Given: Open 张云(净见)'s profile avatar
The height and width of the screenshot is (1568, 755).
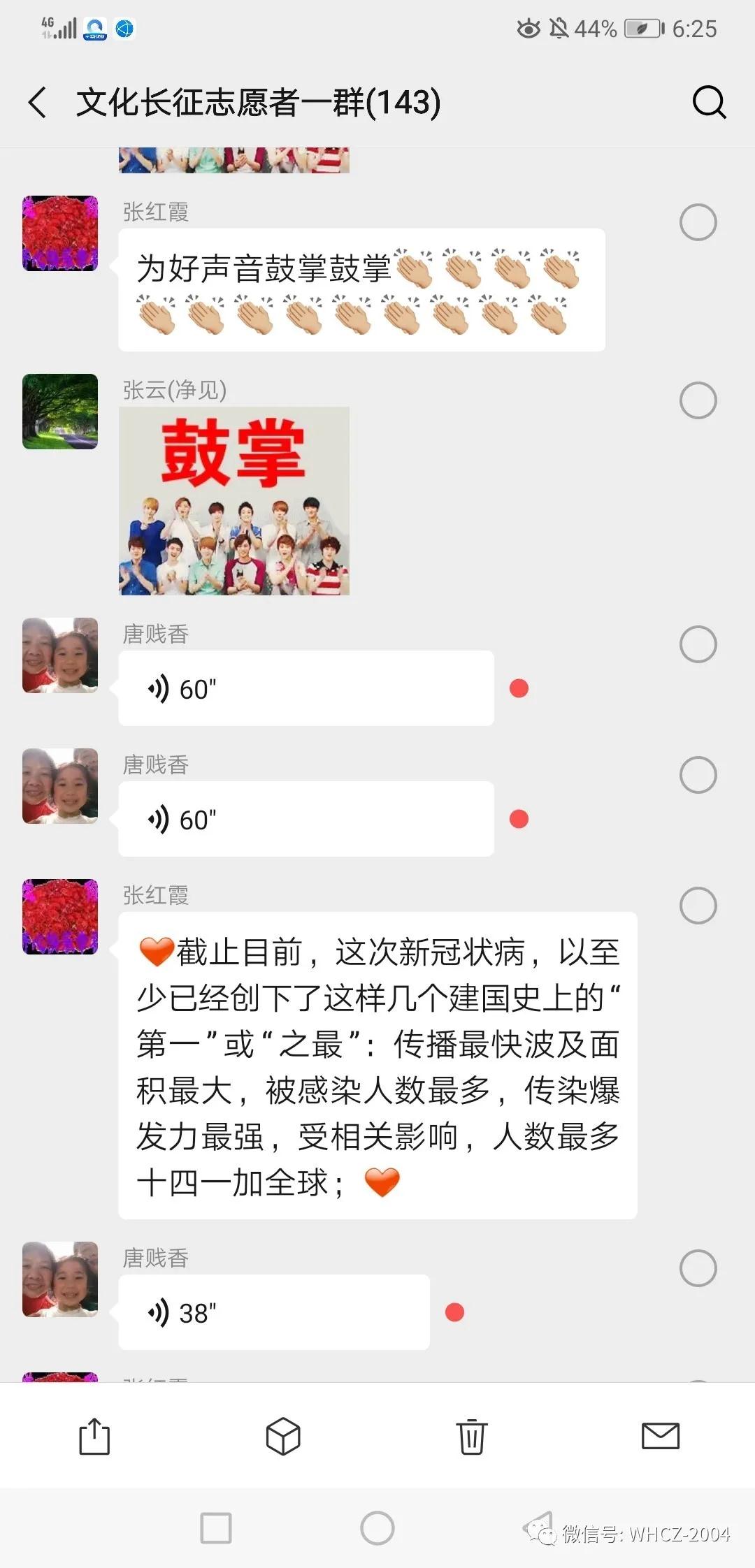Looking at the screenshot, I should click(60, 412).
